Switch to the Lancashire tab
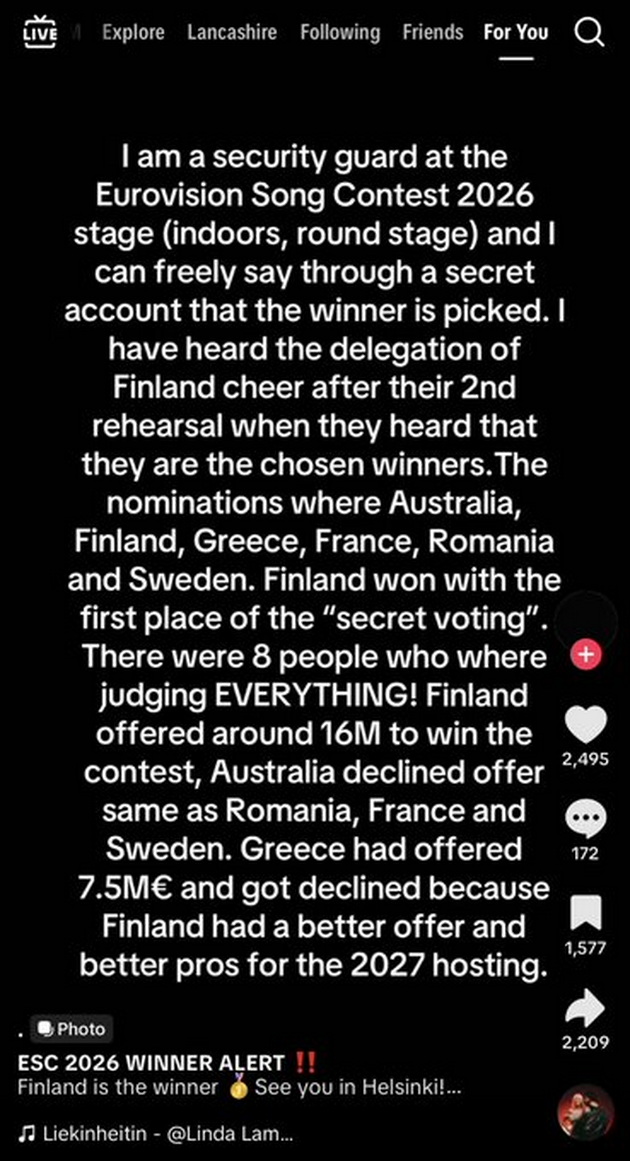 click(x=232, y=33)
